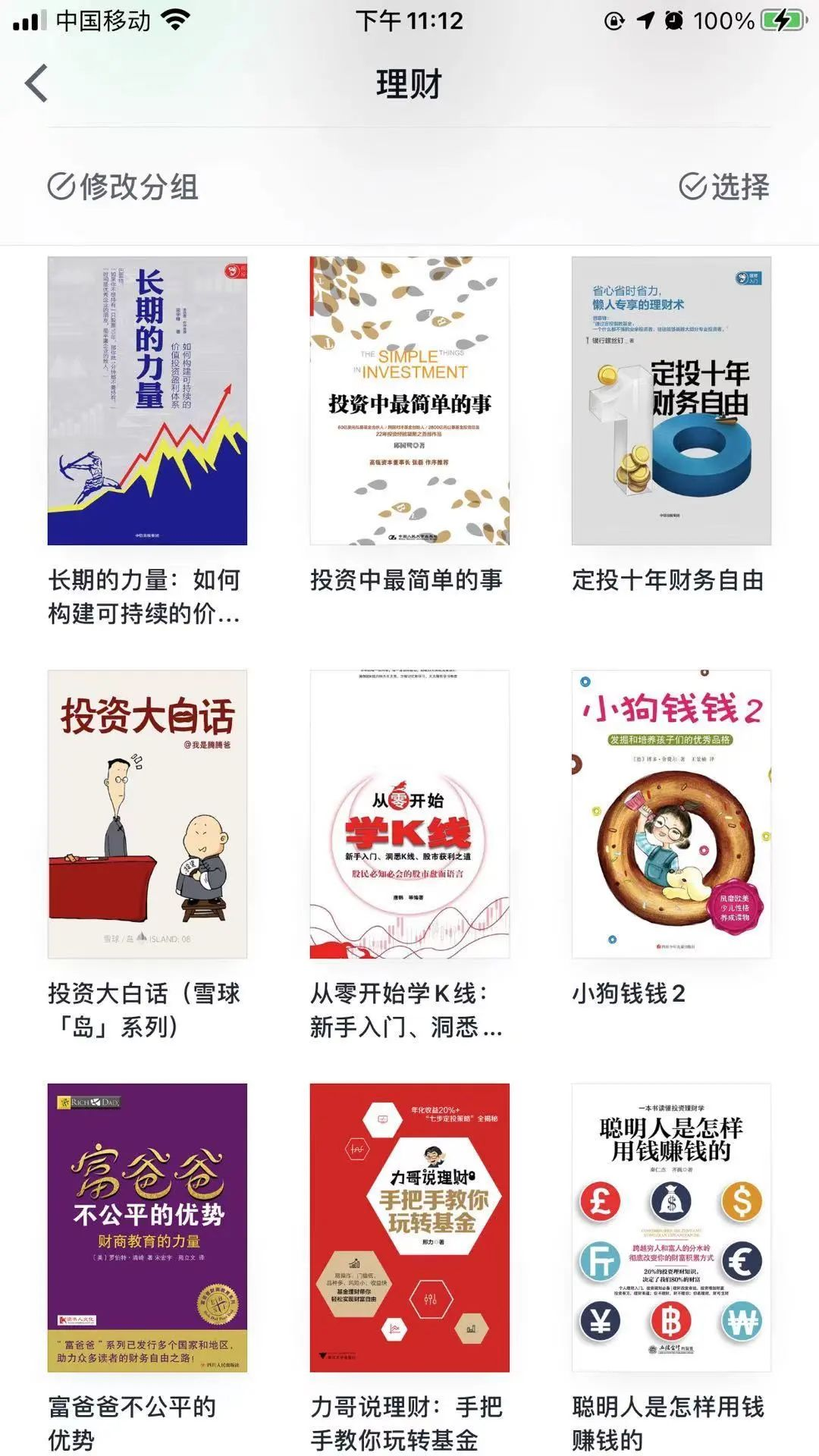Open the book 长期的力量
The image size is (819, 1456).
click(147, 400)
